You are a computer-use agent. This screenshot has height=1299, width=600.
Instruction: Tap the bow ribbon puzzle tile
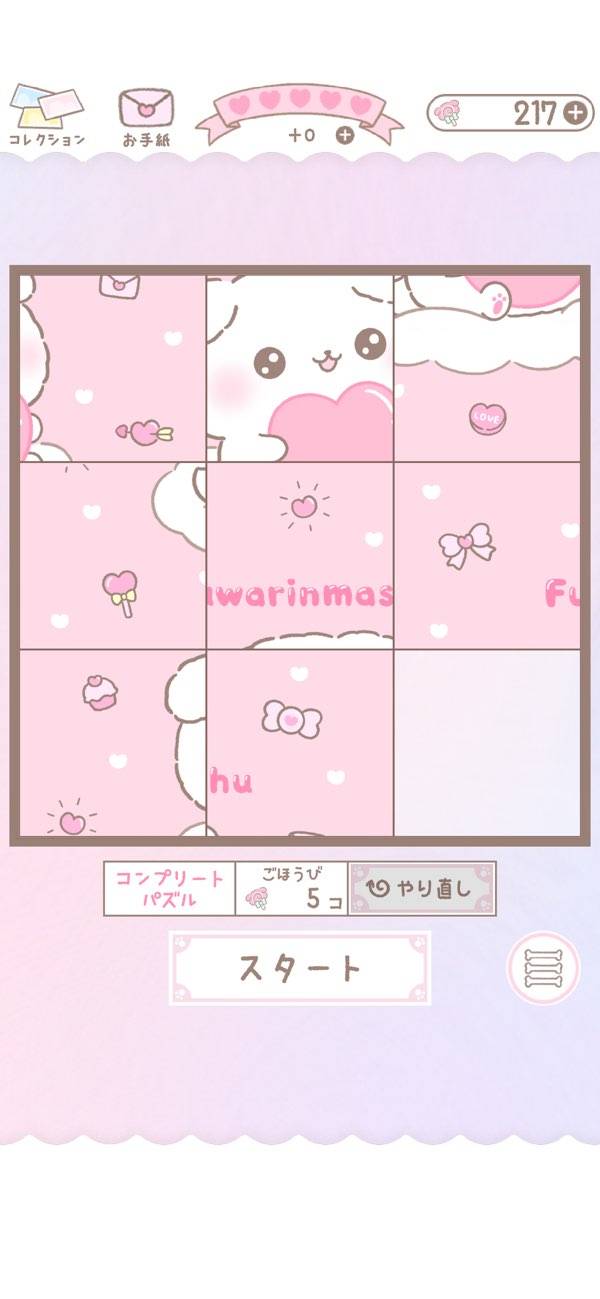click(487, 556)
